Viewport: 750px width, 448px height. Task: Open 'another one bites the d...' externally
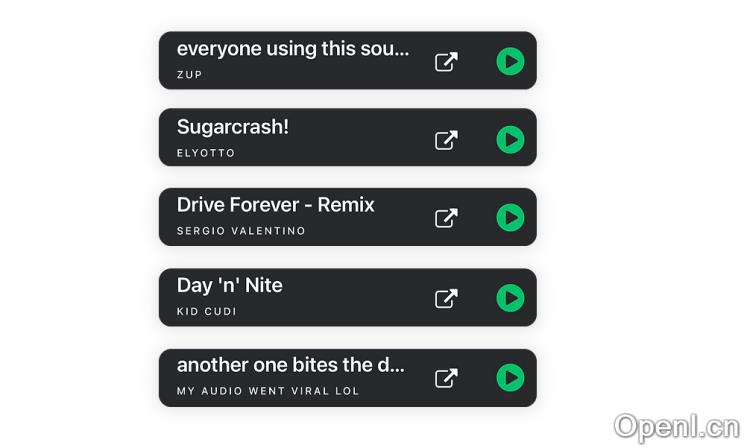(x=446, y=377)
